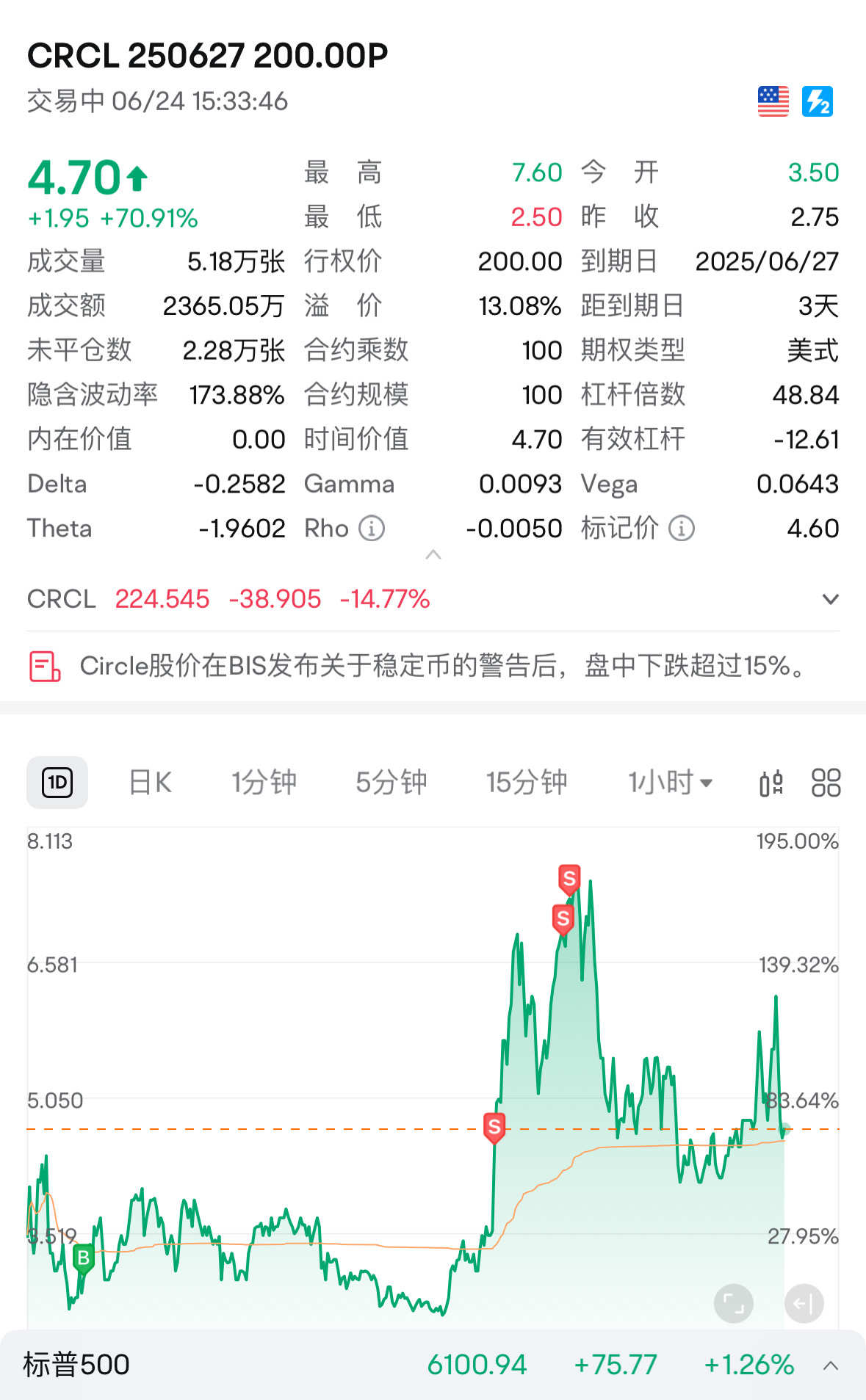Jump to the latest point on chart
866x1400 pixels.
pyautogui.click(x=804, y=1304)
